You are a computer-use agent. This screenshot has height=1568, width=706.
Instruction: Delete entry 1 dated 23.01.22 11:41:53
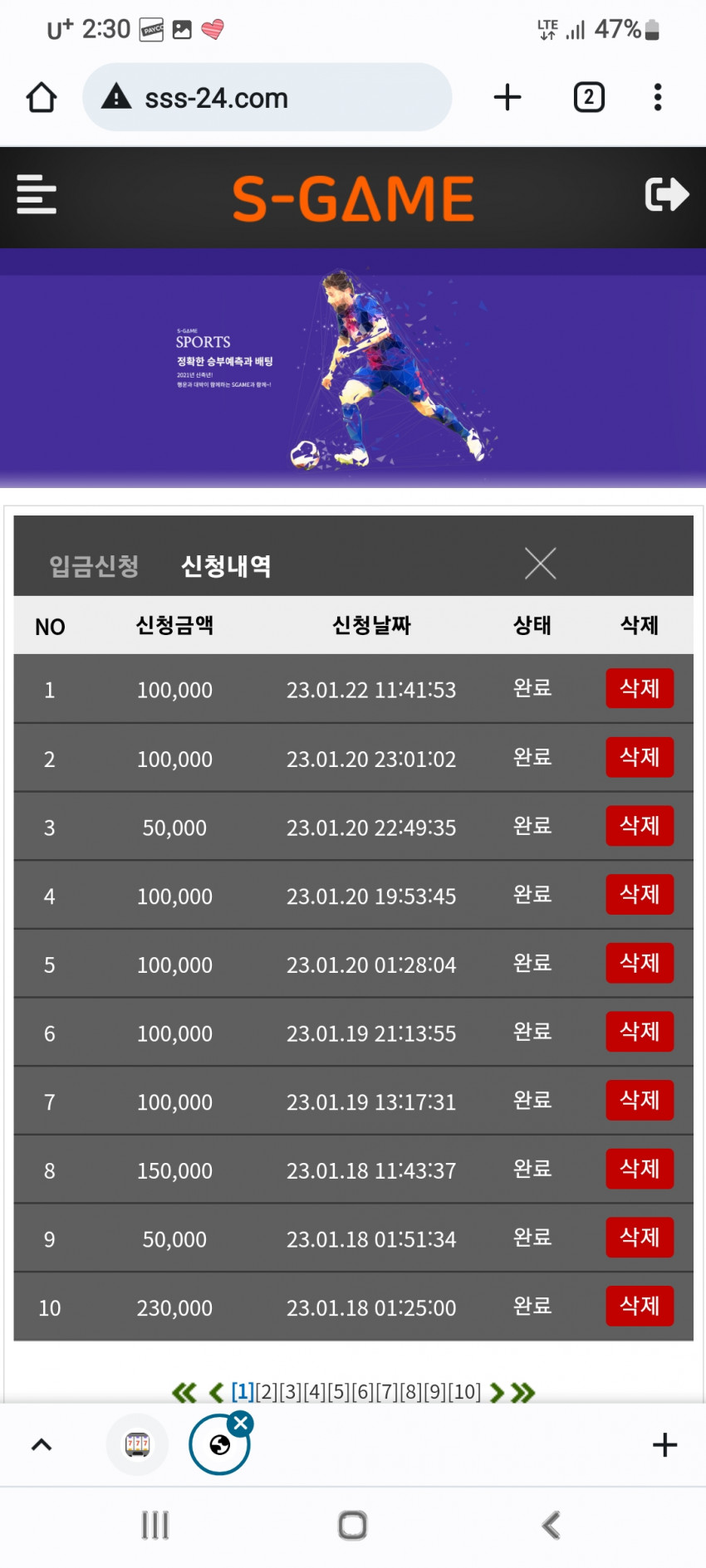click(x=639, y=688)
